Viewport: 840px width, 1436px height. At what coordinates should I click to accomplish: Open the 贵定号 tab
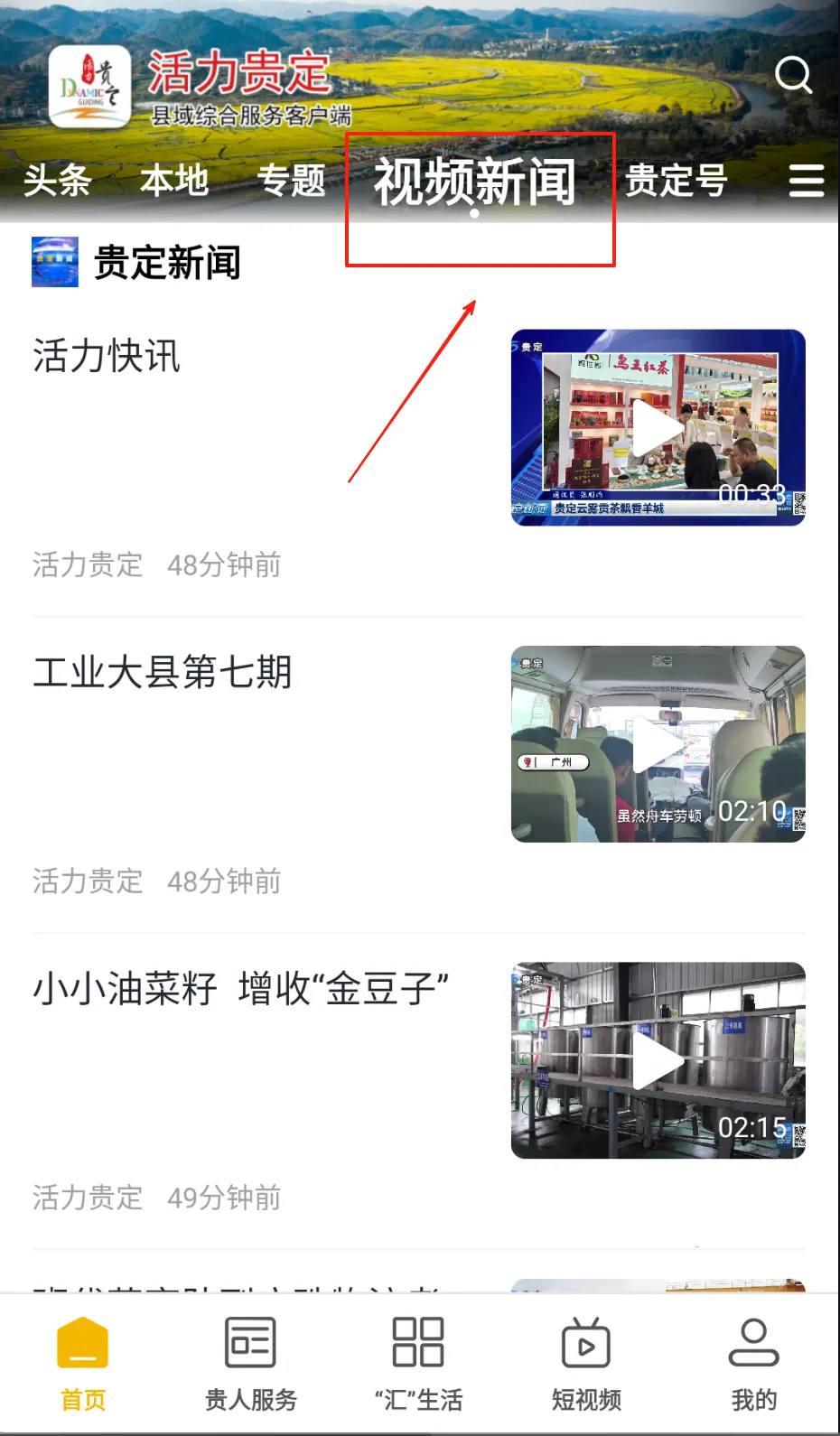(x=677, y=181)
